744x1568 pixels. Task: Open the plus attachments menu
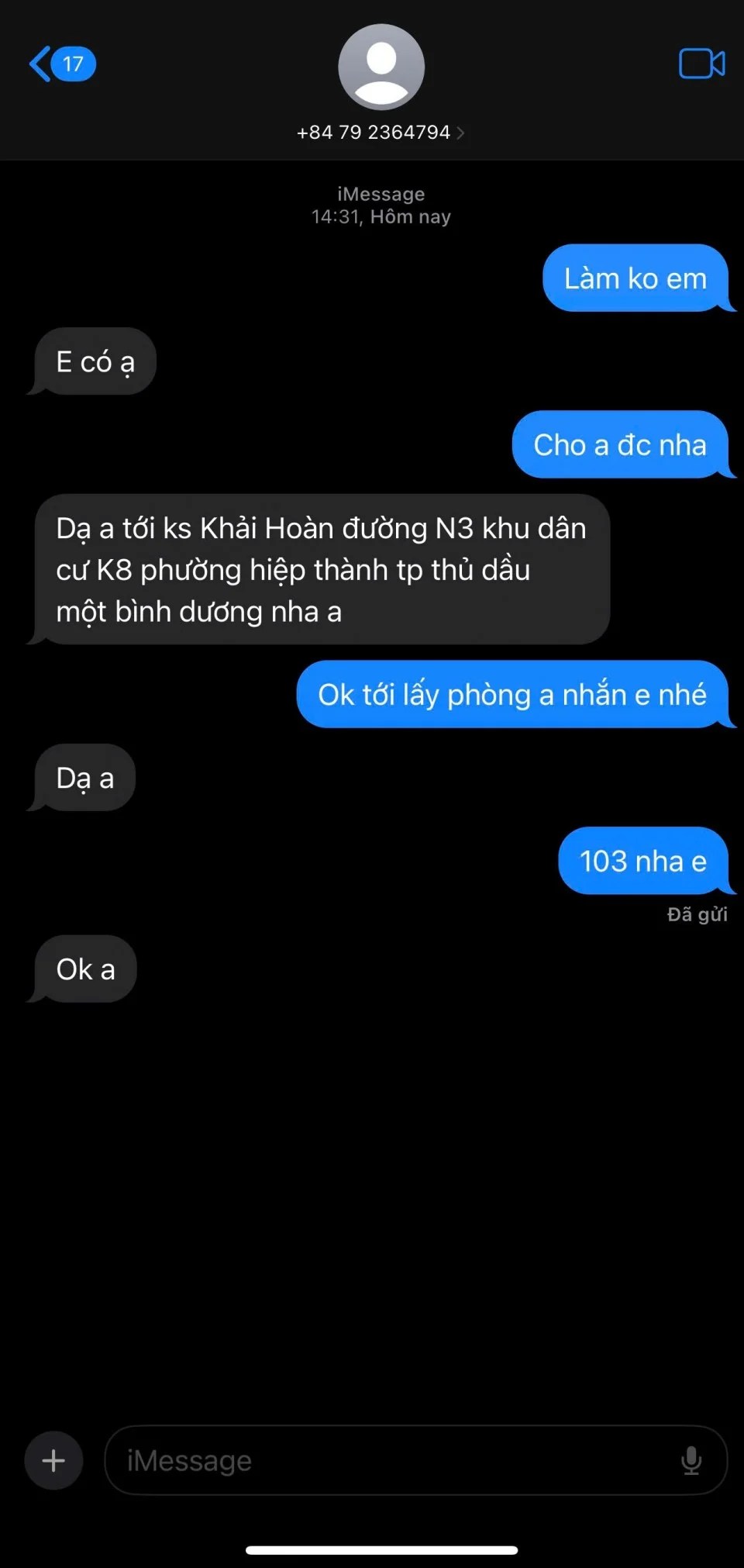[53, 1461]
